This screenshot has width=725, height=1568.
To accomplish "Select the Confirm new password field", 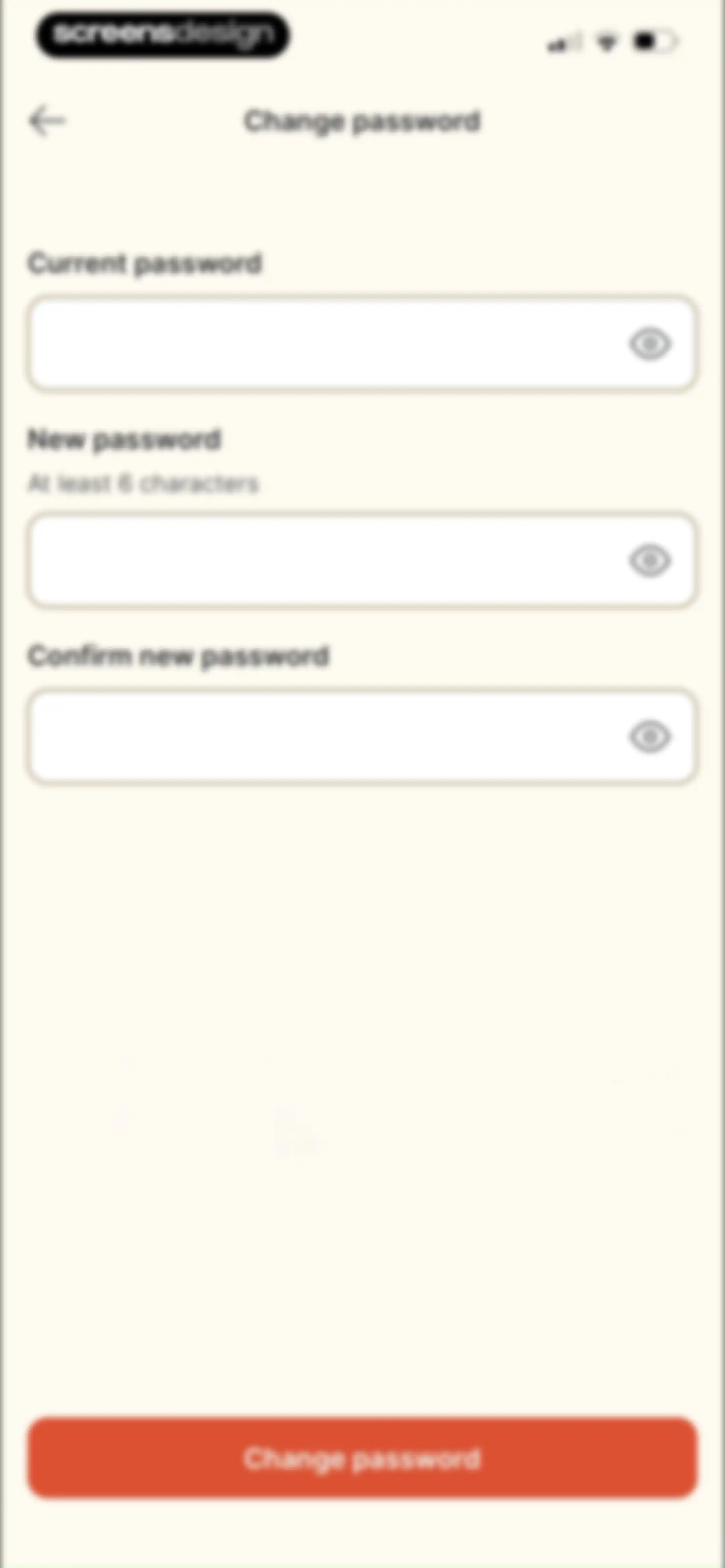I will [361, 736].
